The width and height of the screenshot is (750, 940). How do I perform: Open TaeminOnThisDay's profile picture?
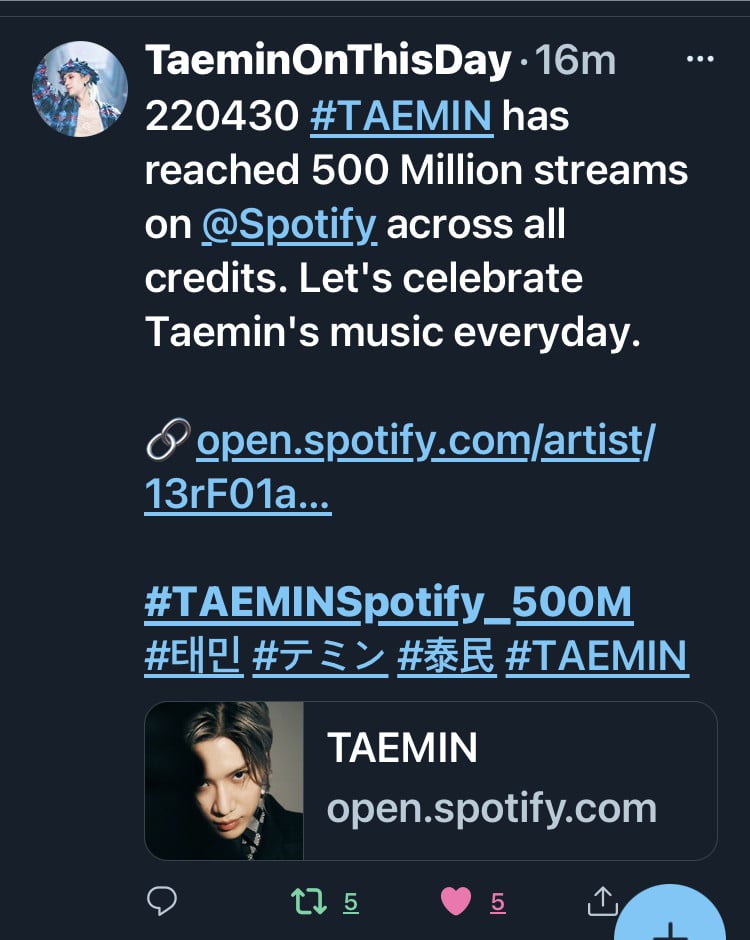tap(80, 89)
